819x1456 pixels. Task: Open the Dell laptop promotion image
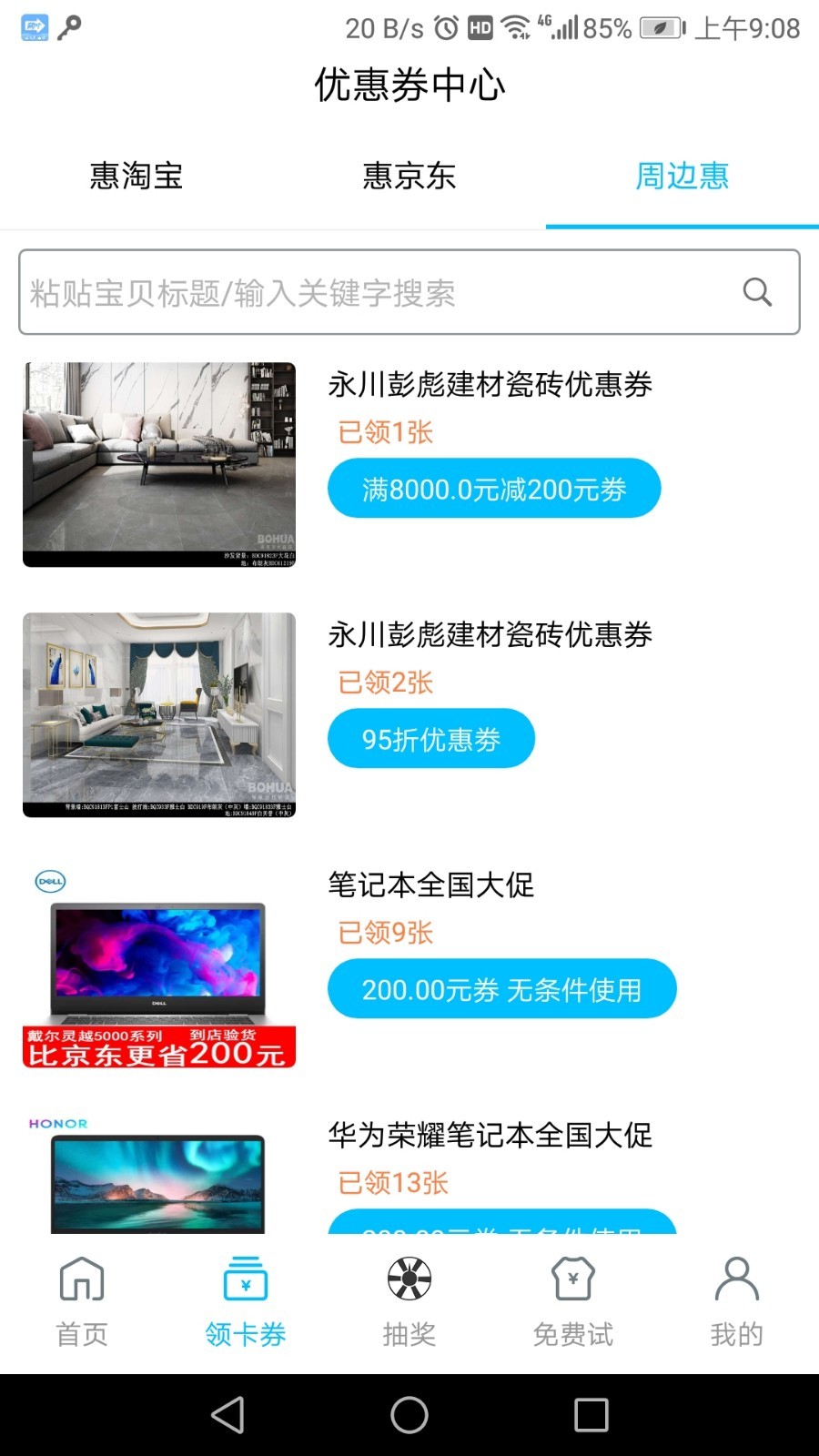(159, 966)
